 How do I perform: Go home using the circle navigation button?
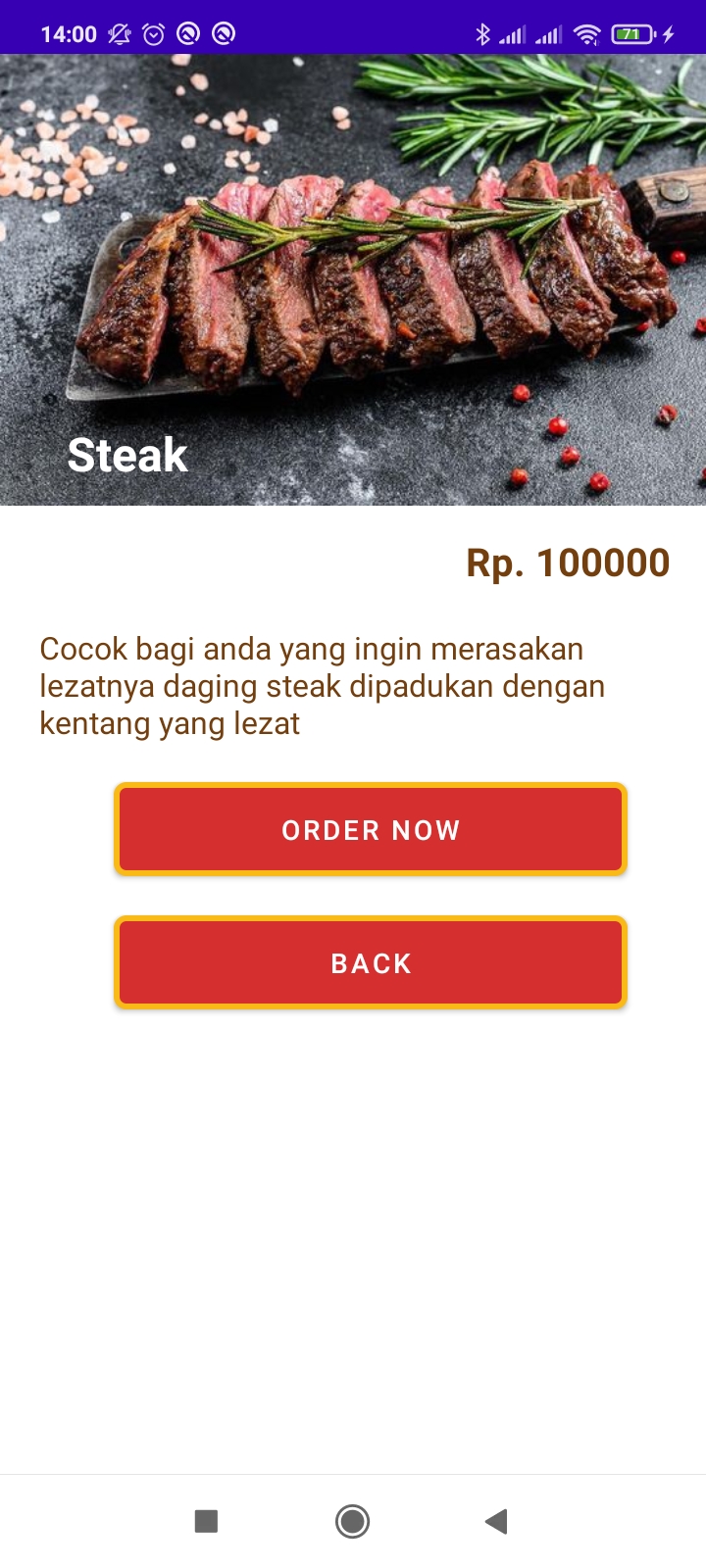click(352, 1521)
